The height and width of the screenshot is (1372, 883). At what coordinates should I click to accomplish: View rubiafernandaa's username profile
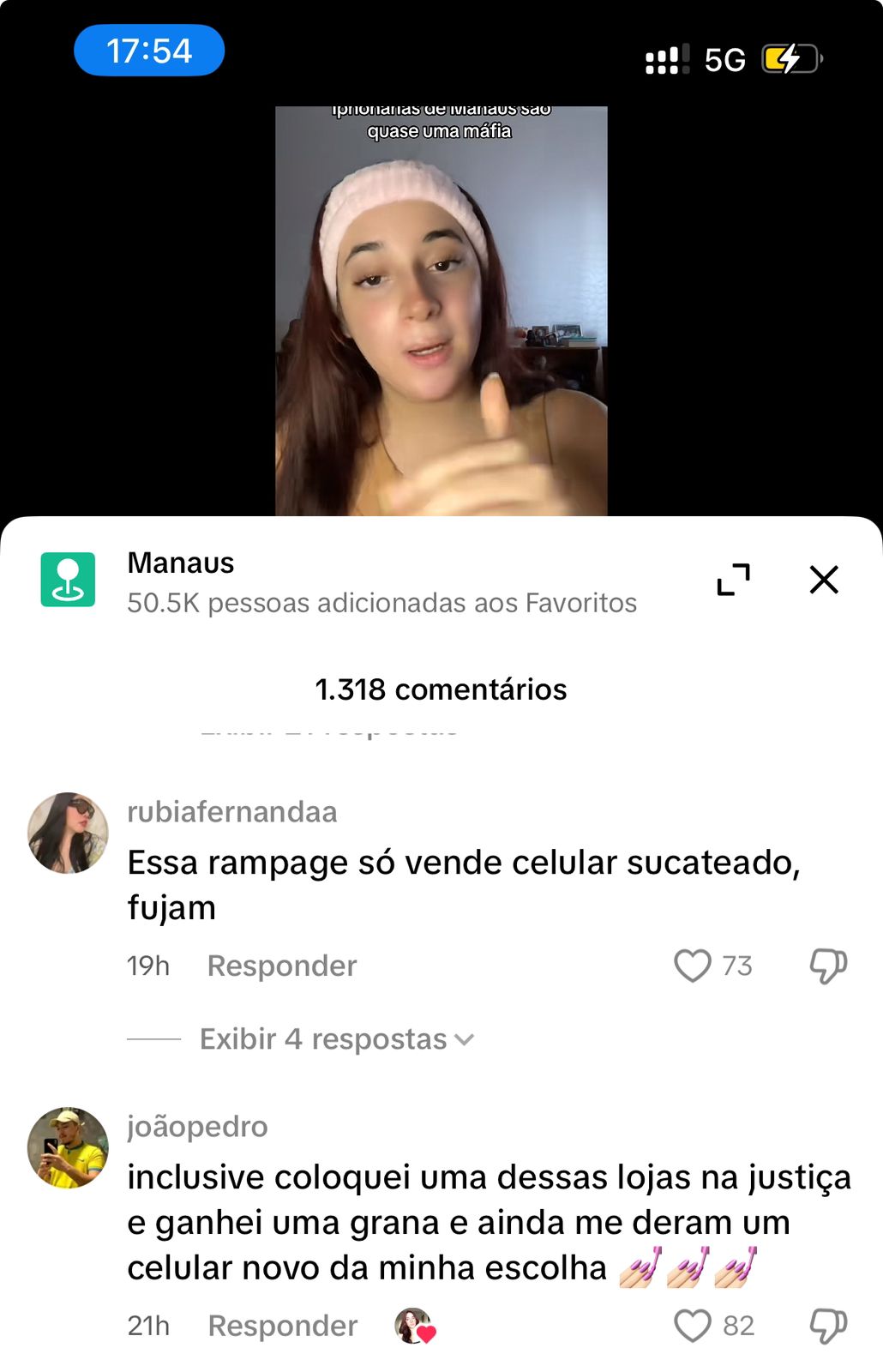click(x=231, y=812)
